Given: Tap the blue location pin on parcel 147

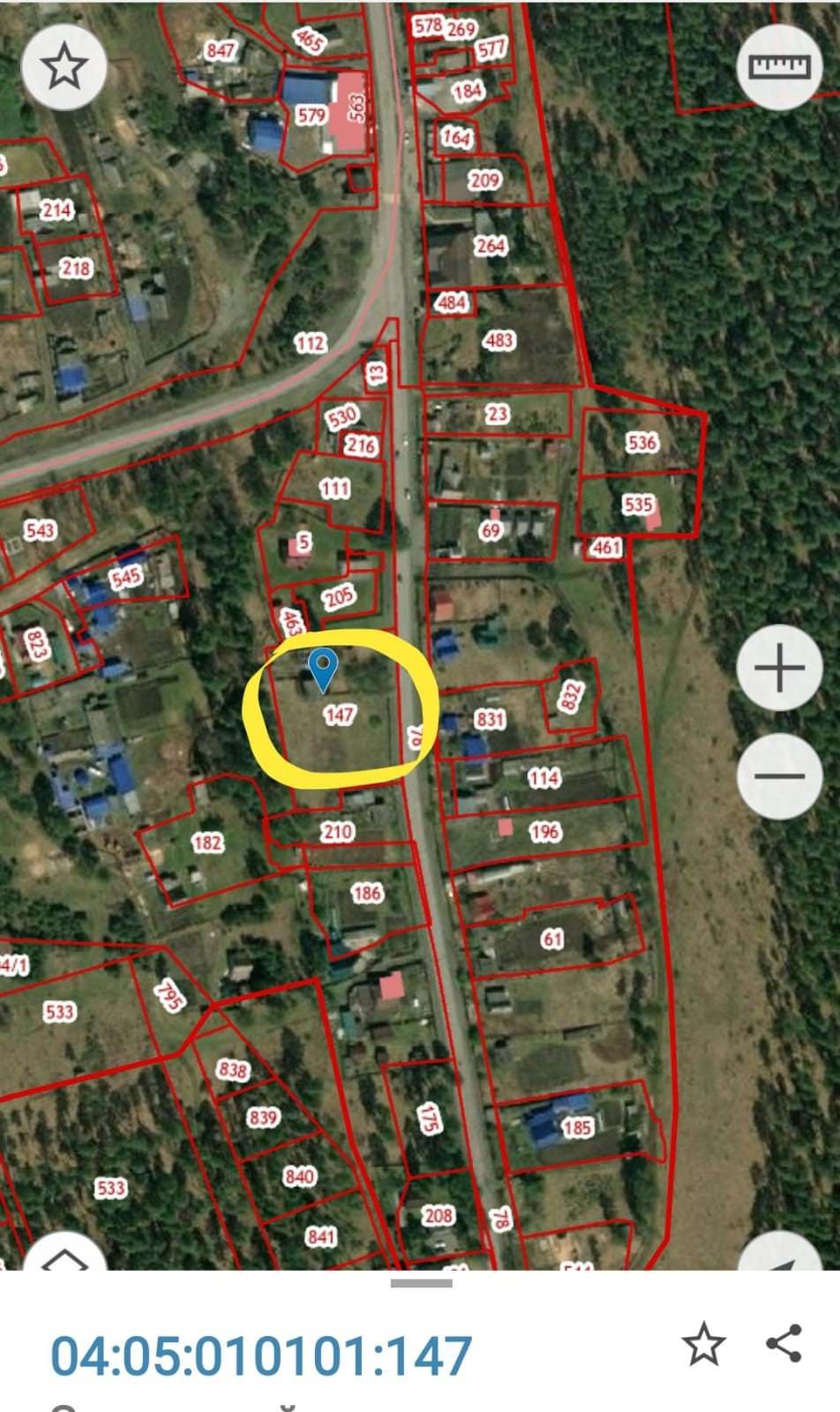Looking at the screenshot, I should pyautogui.click(x=324, y=670).
